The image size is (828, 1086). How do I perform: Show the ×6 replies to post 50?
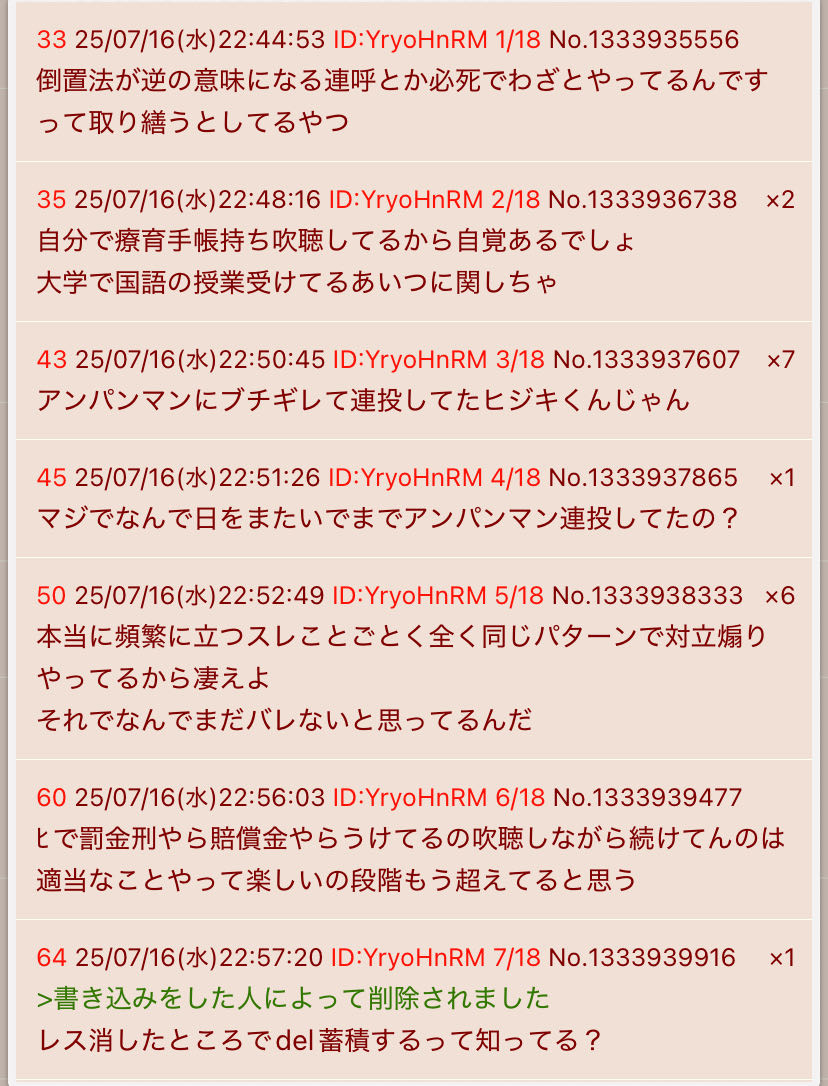coord(779,596)
